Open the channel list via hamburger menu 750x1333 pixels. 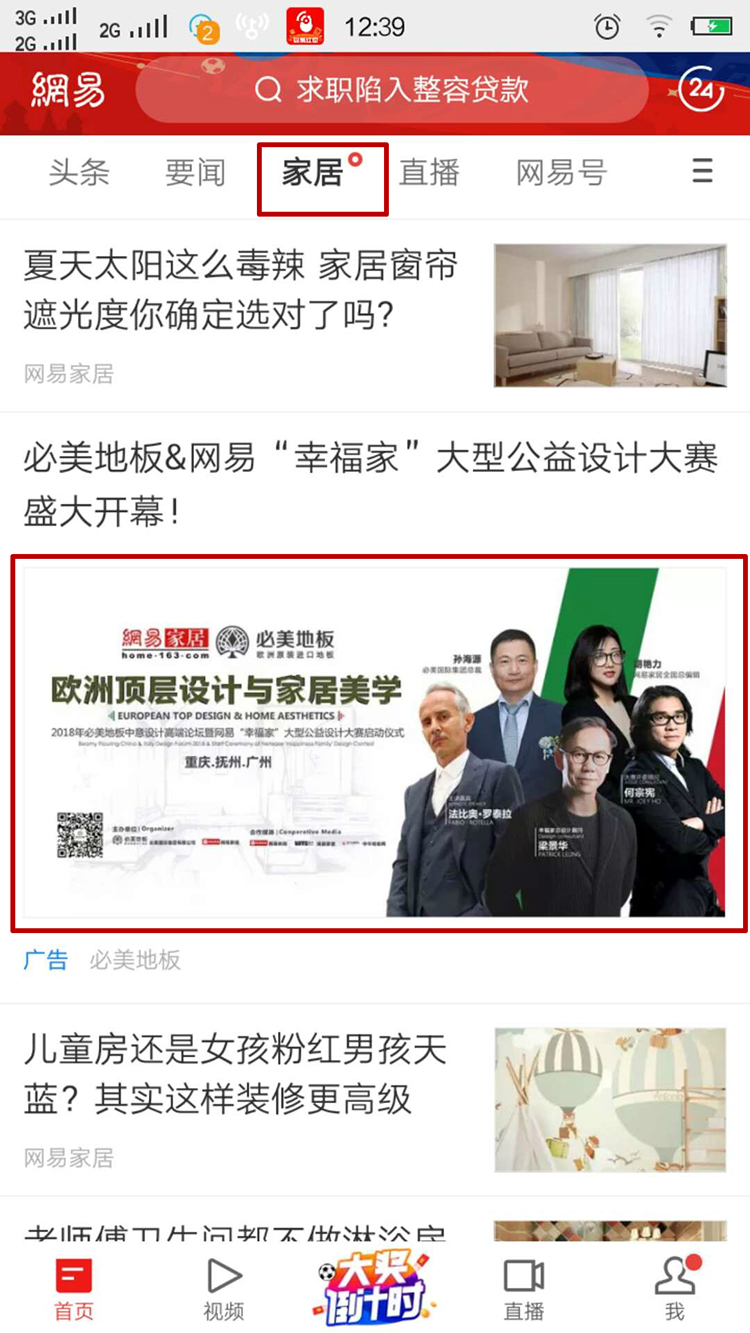pyautogui.click(x=701, y=172)
